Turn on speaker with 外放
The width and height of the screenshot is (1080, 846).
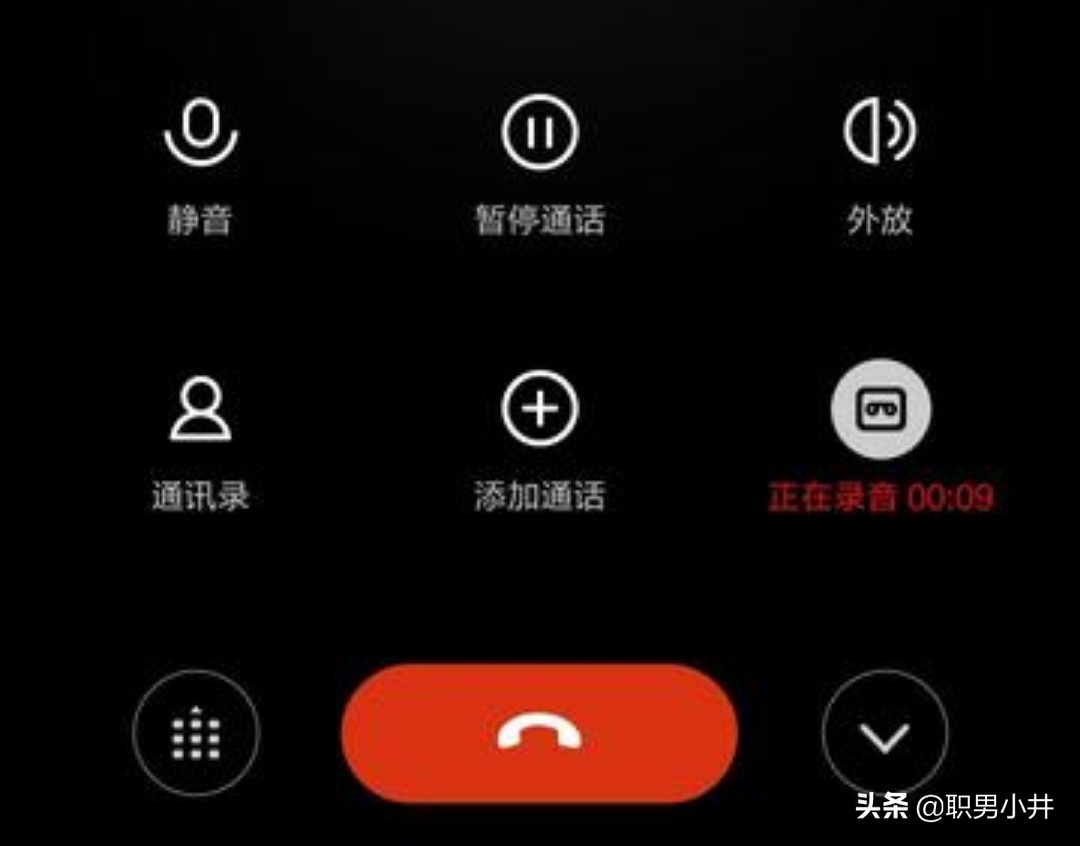coord(879,133)
